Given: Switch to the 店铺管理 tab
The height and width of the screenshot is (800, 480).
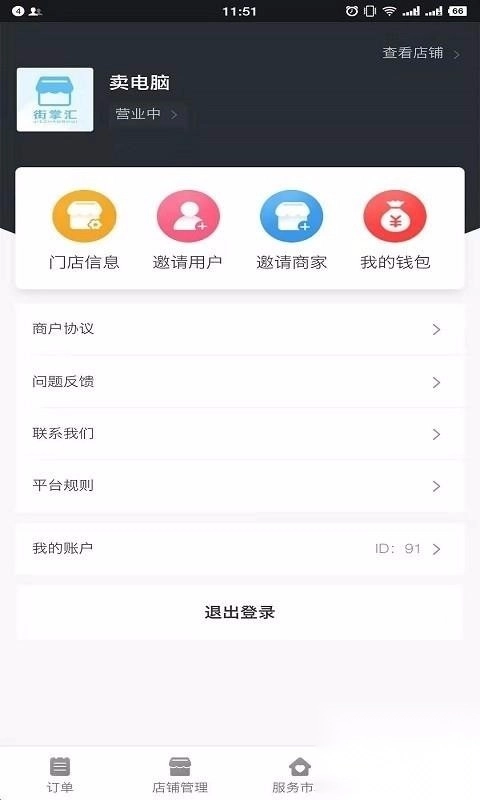Looking at the screenshot, I should pos(180,775).
